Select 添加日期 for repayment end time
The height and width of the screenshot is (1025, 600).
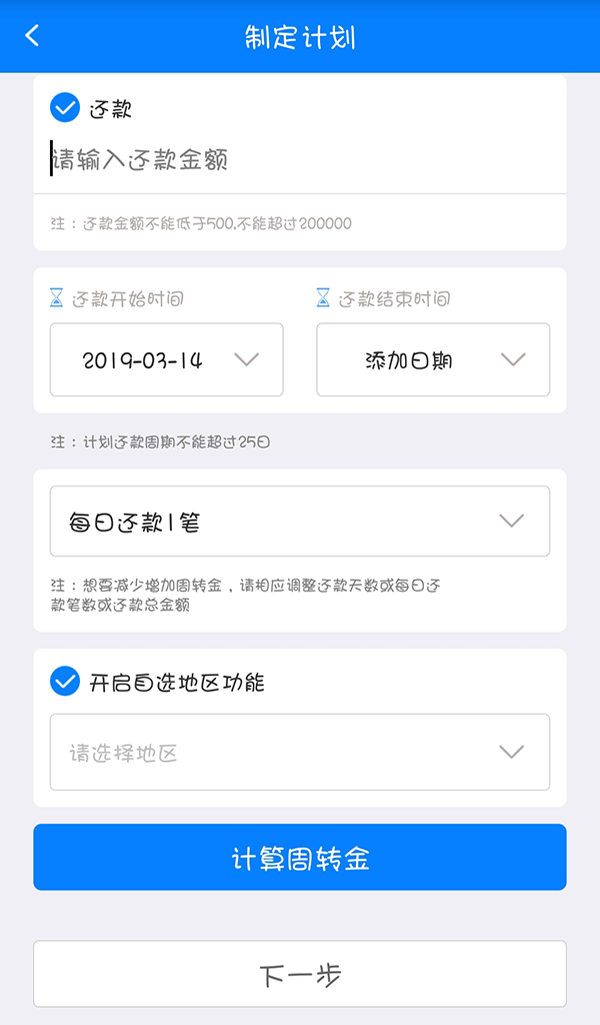click(x=433, y=360)
